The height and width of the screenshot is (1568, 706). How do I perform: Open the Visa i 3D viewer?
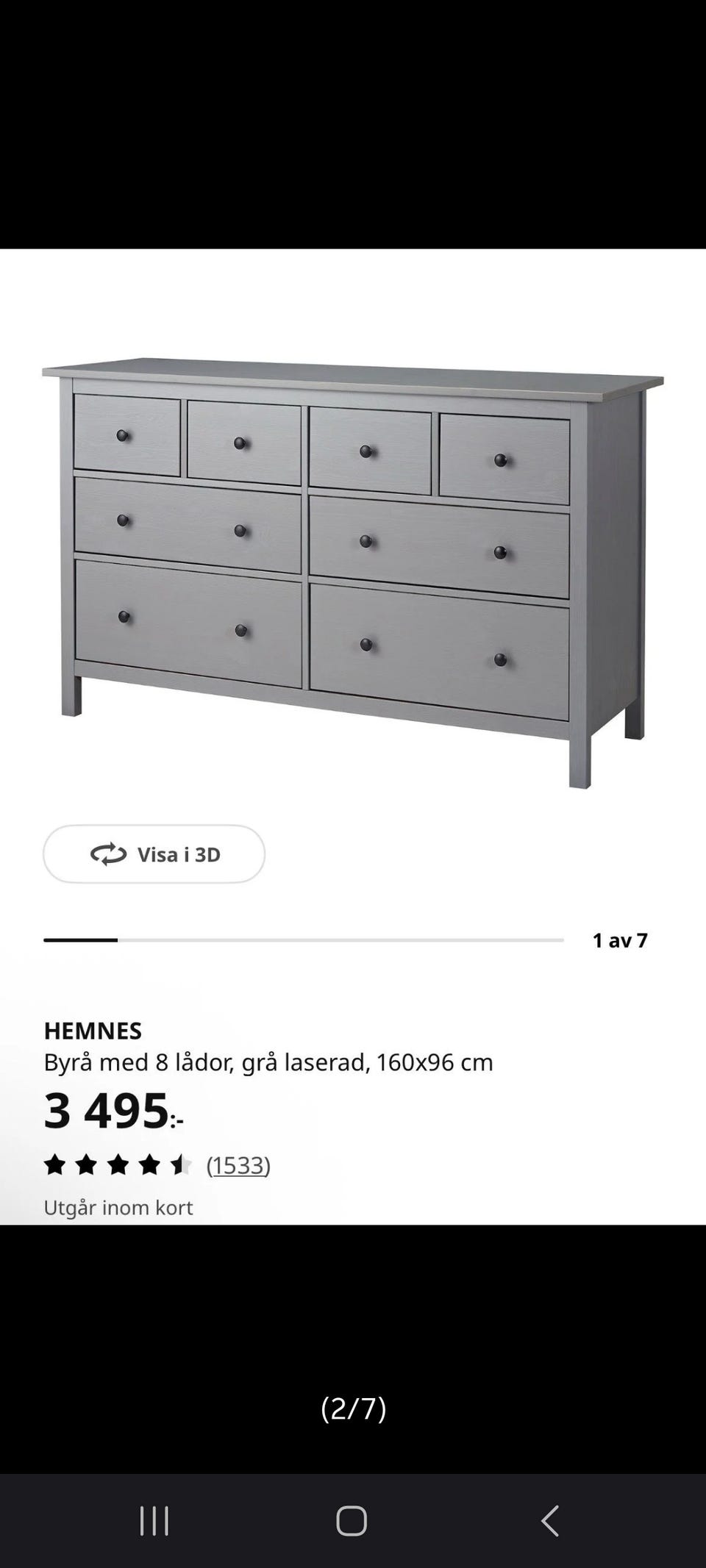pos(154,854)
